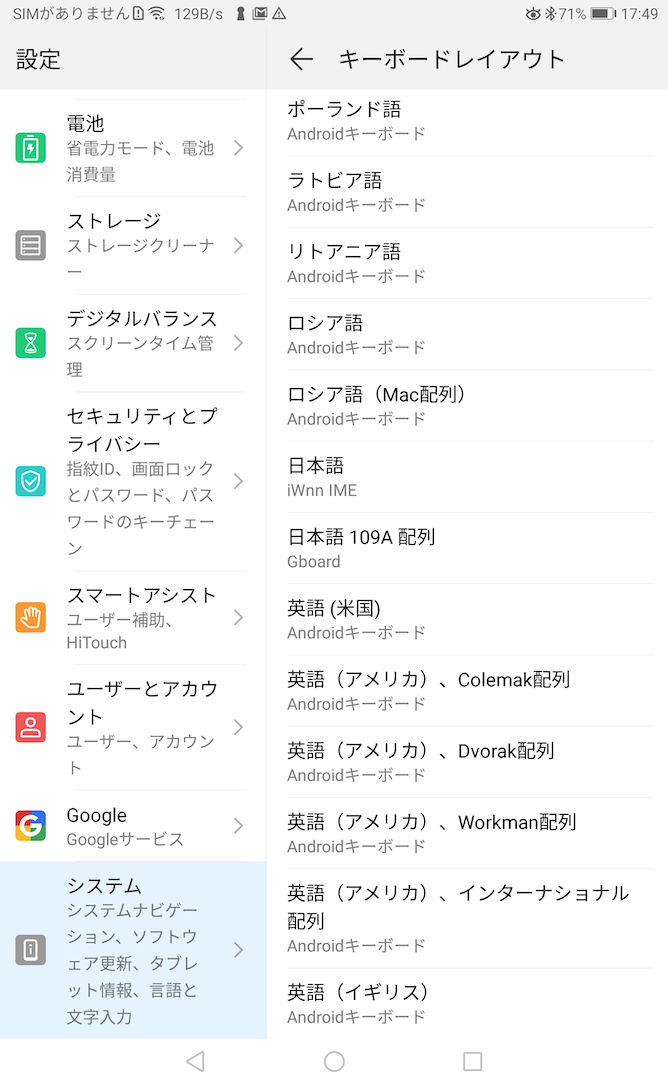This screenshot has height=1078, width=668.
Task: Select the 英語（イギリス） layout
Action: click(x=470, y=1004)
